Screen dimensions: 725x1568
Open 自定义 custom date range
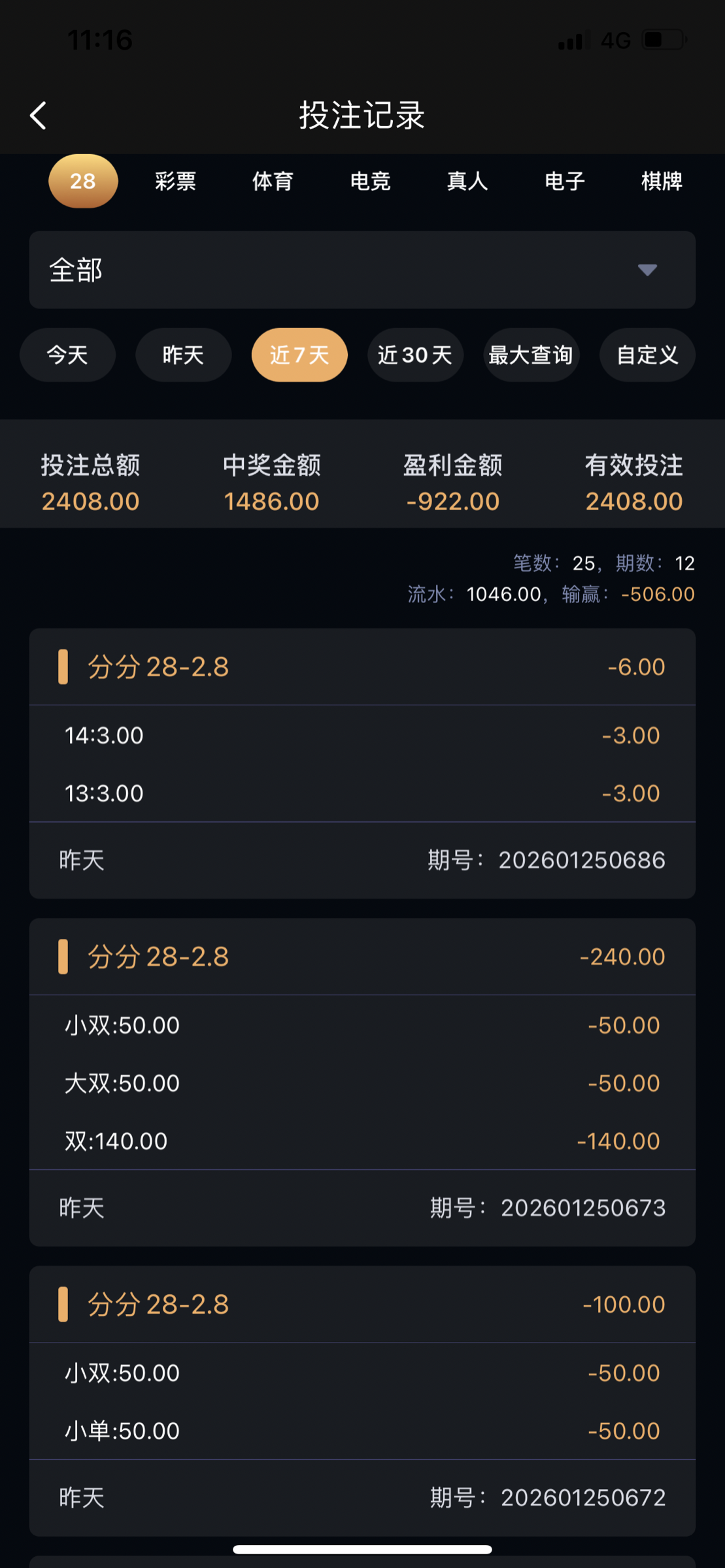click(x=647, y=355)
